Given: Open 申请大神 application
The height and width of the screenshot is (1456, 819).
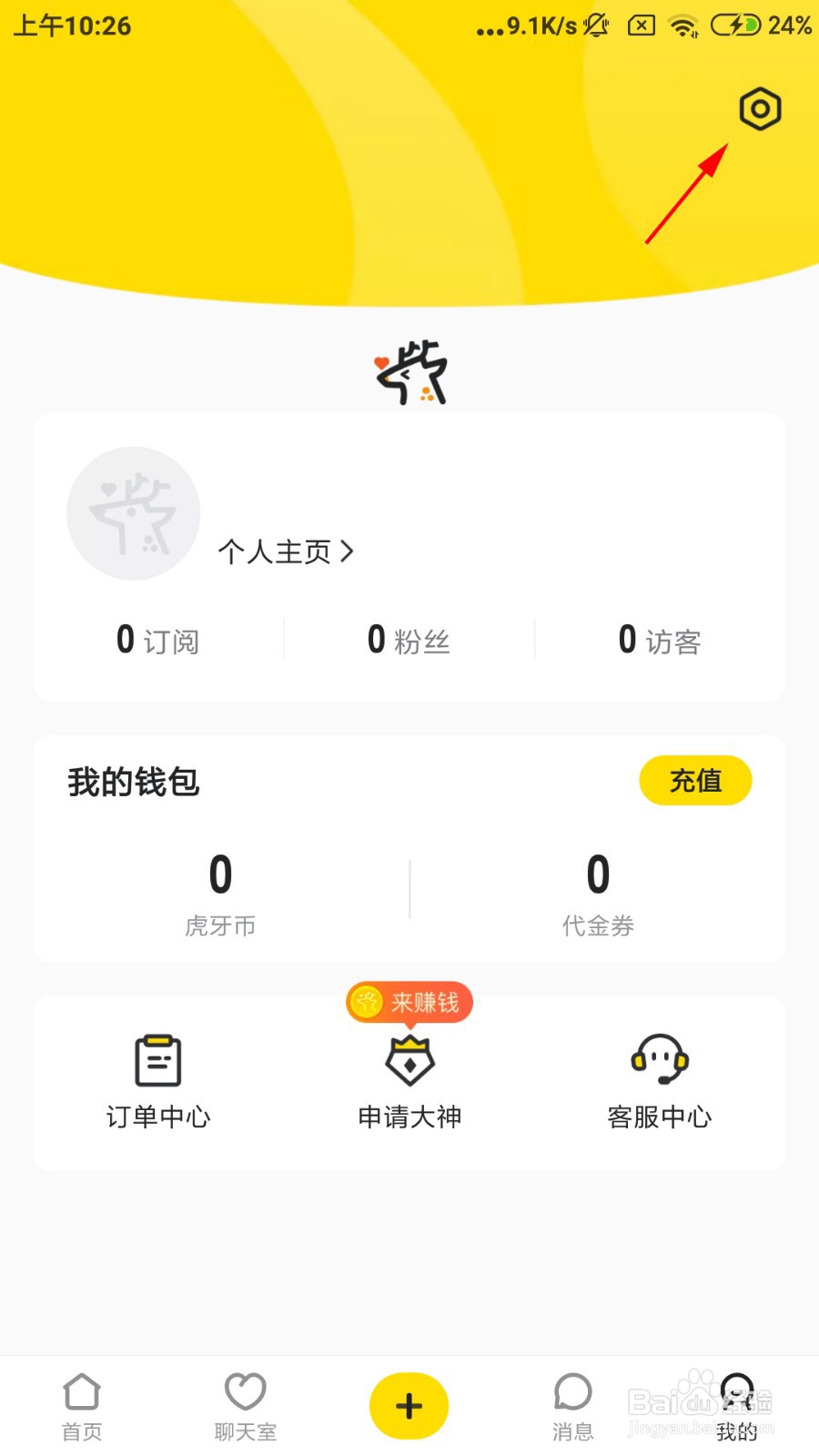Looking at the screenshot, I should pos(409,1081).
